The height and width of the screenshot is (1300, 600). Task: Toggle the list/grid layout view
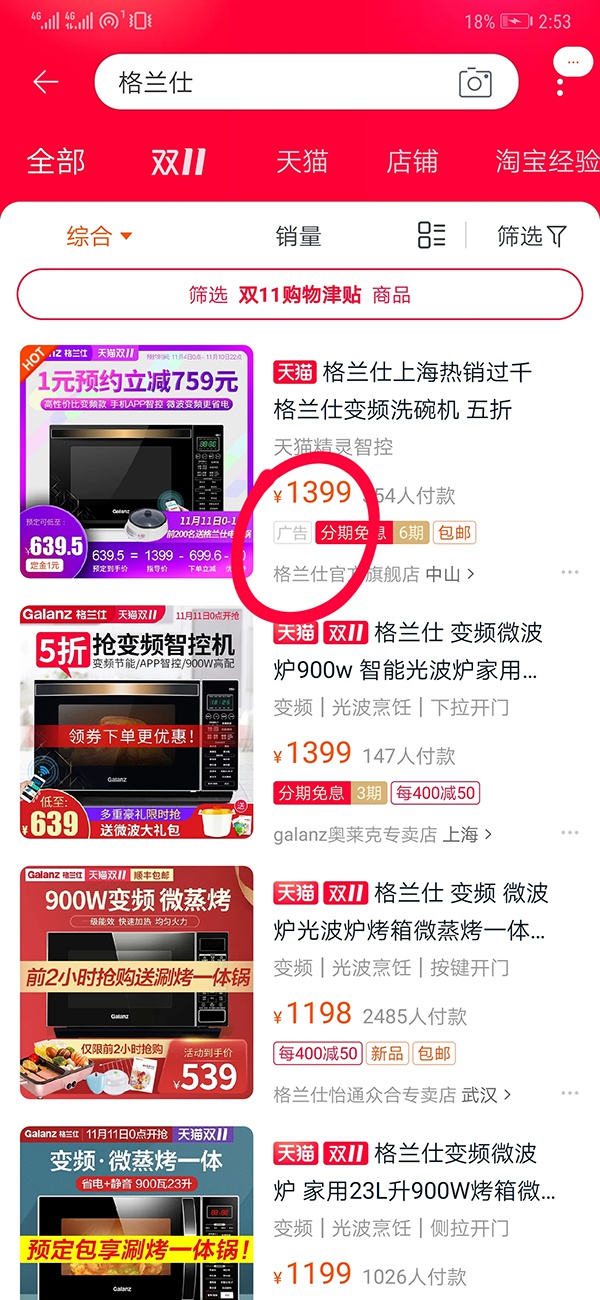pyautogui.click(x=432, y=235)
